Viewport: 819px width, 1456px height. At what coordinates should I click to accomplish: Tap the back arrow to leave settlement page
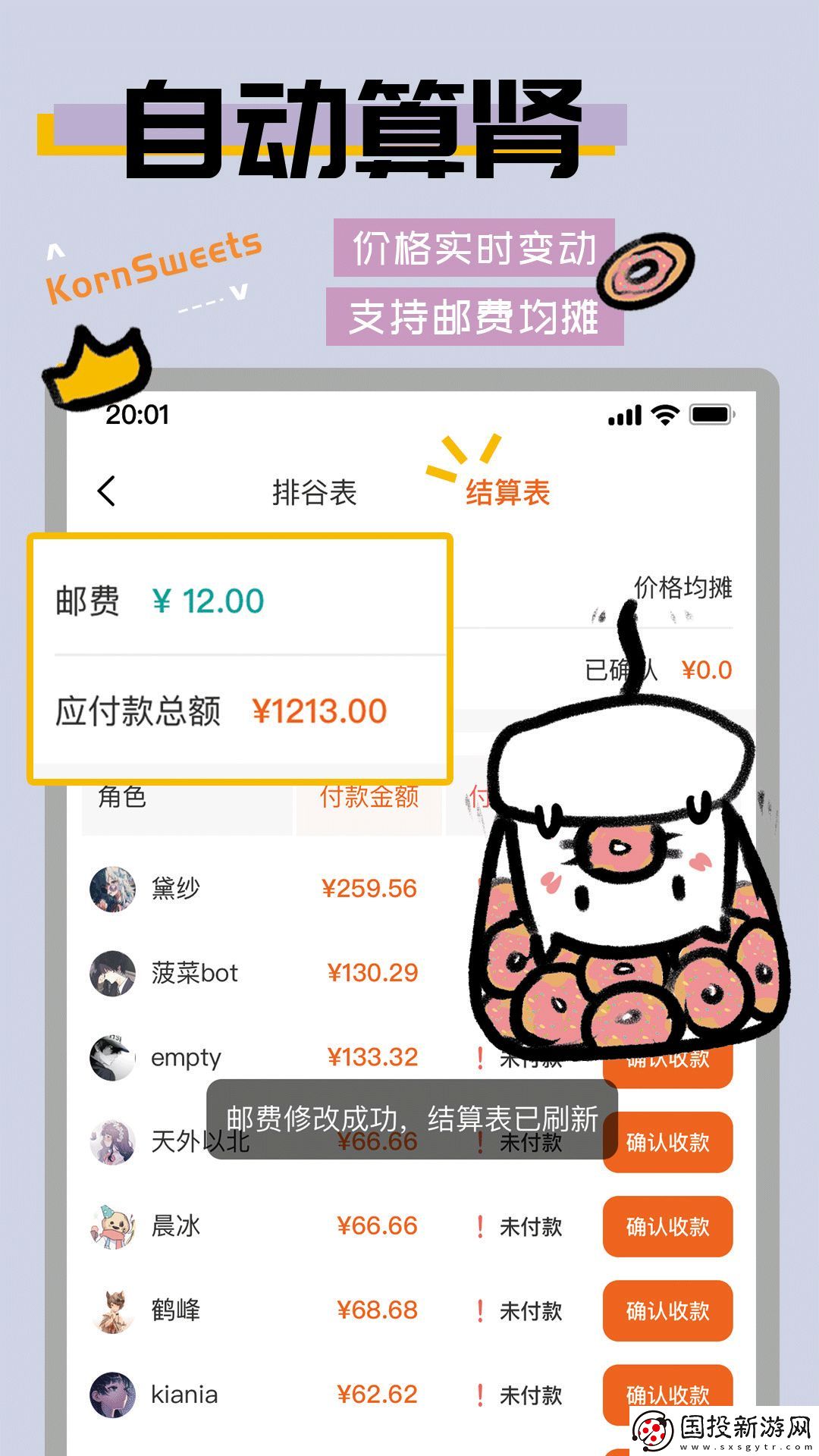click(106, 493)
